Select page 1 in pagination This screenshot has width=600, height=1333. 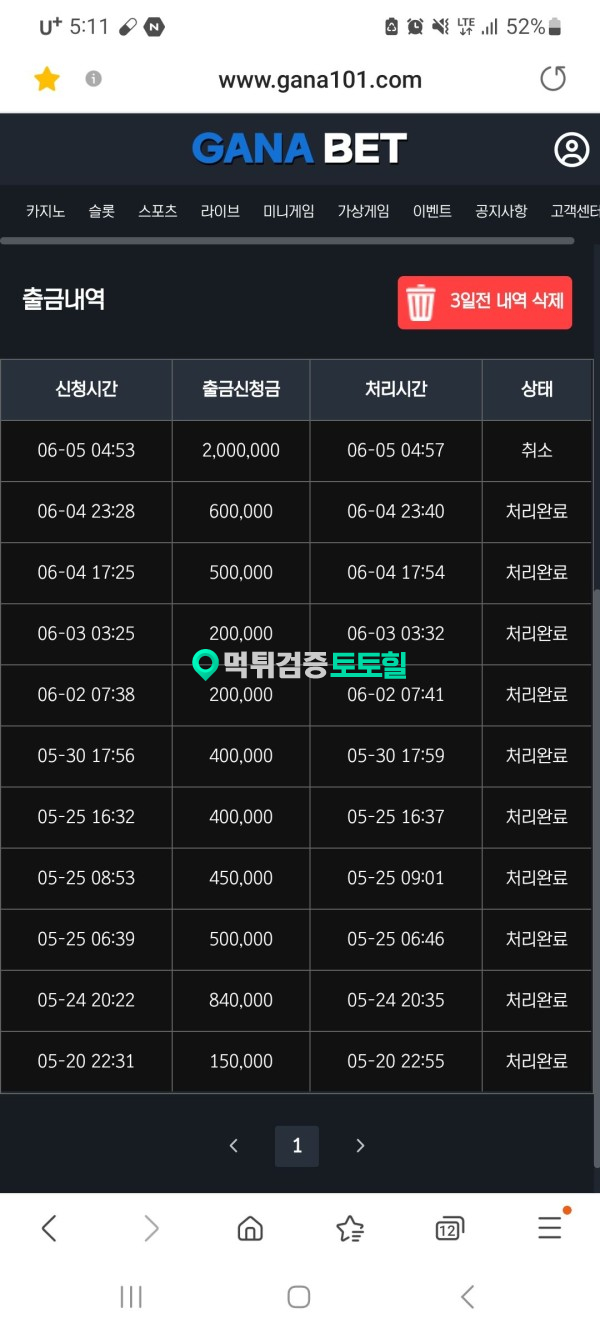point(297,1146)
